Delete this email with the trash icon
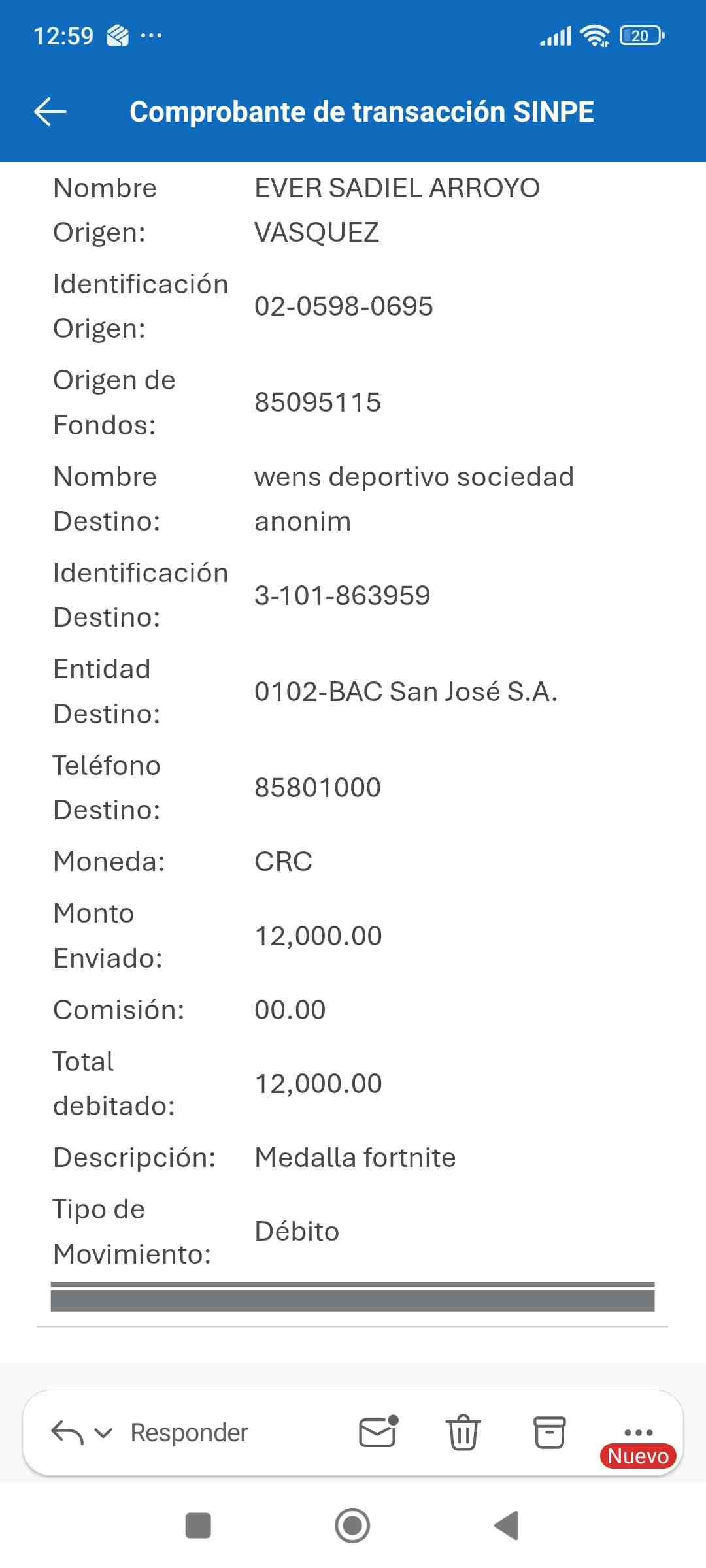 pos(463,1432)
